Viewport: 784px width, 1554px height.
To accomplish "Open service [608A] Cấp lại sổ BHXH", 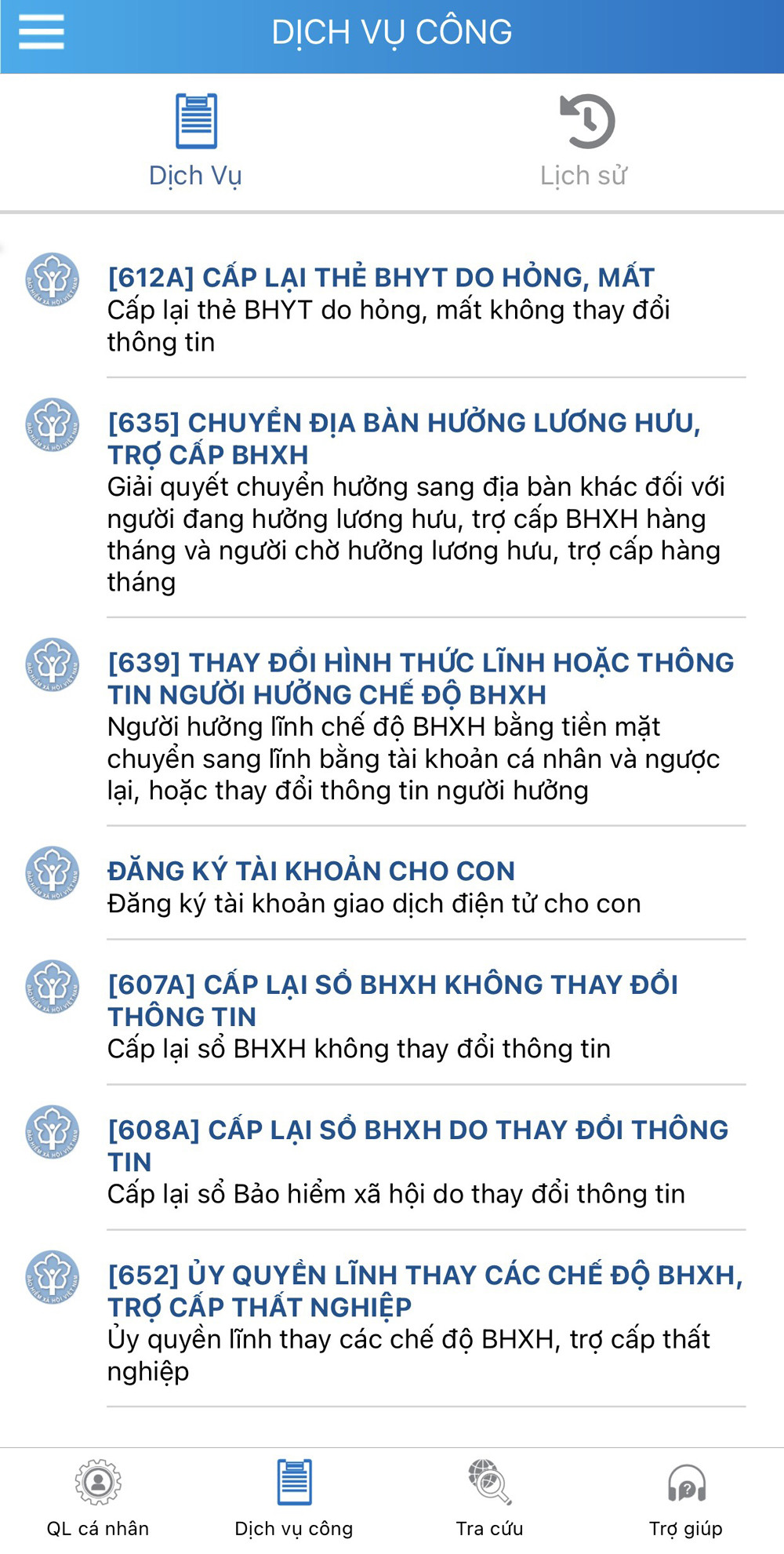I will click(416, 1160).
